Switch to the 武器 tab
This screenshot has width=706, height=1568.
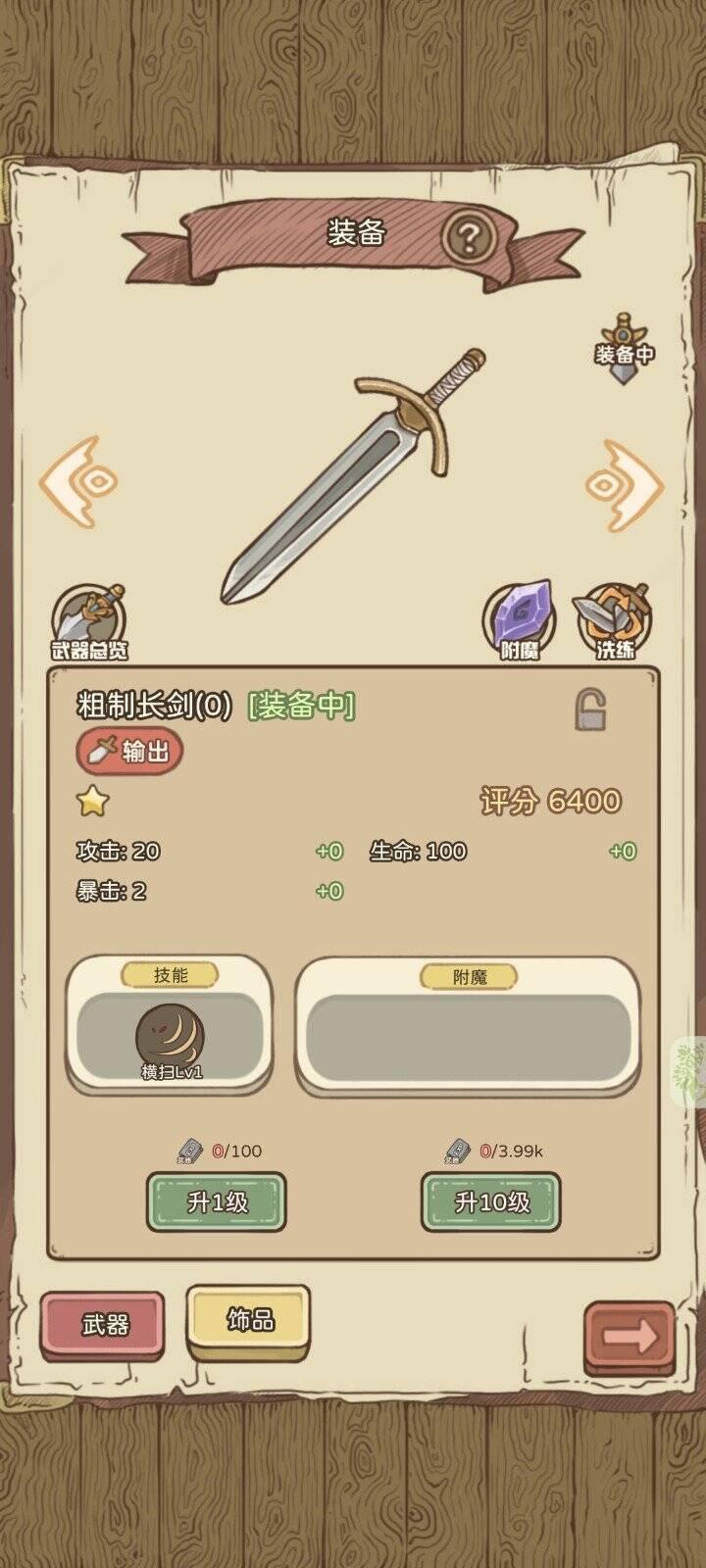point(103,1325)
